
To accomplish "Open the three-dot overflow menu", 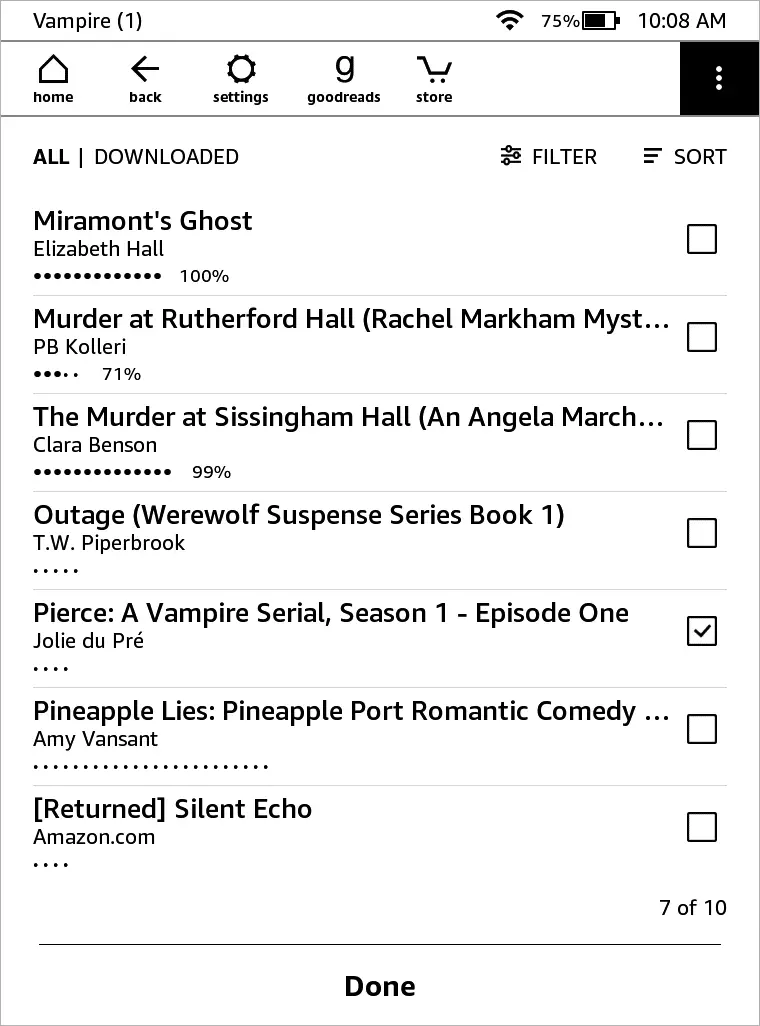I will coord(719,79).
